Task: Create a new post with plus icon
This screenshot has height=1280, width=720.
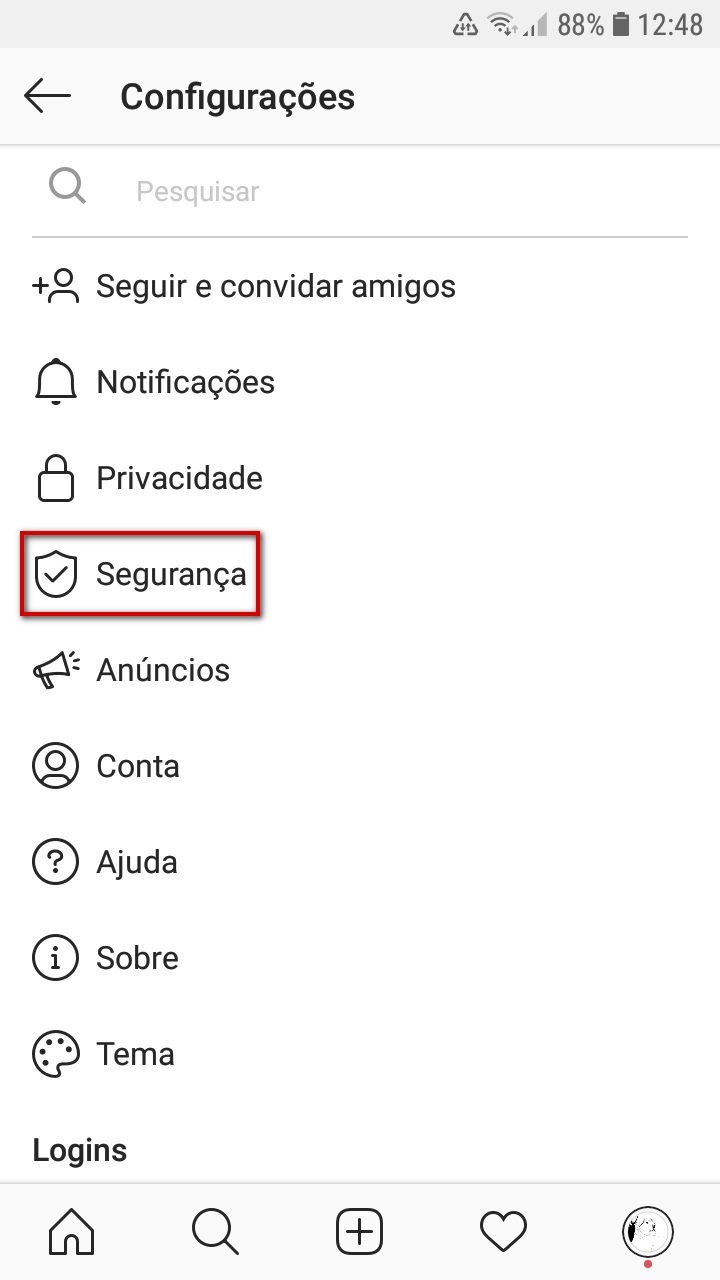Action: [360, 1231]
